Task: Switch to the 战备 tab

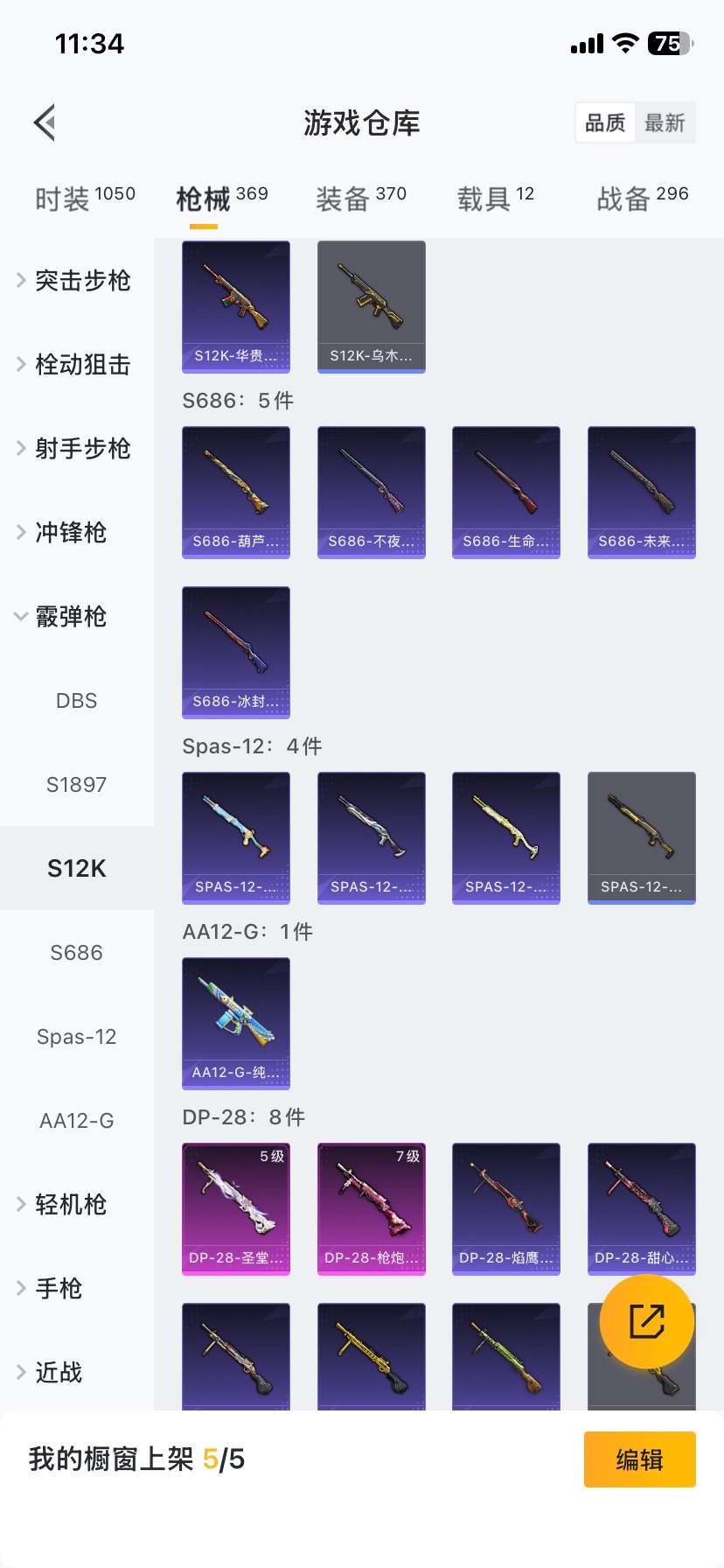Action: (x=632, y=196)
